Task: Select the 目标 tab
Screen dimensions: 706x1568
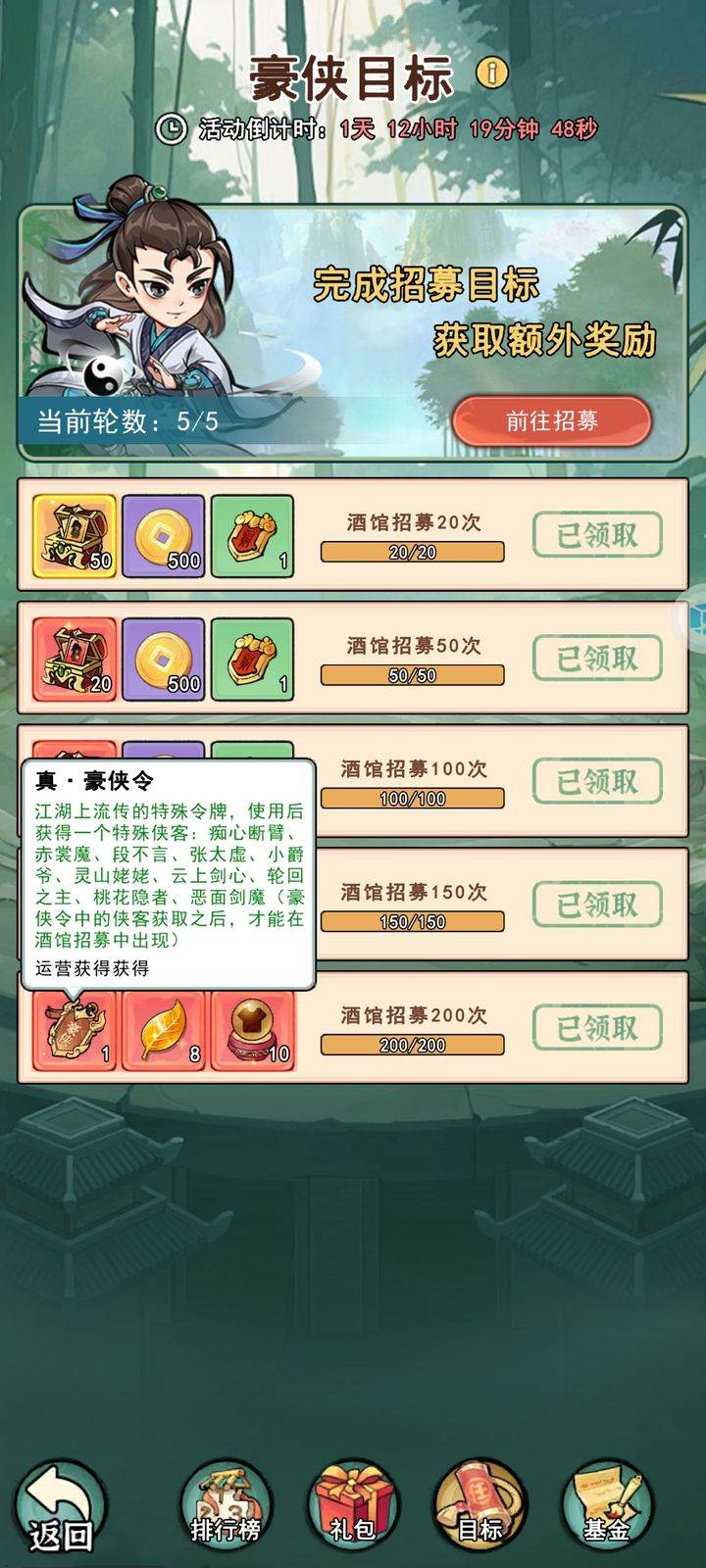Action: [479, 1506]
